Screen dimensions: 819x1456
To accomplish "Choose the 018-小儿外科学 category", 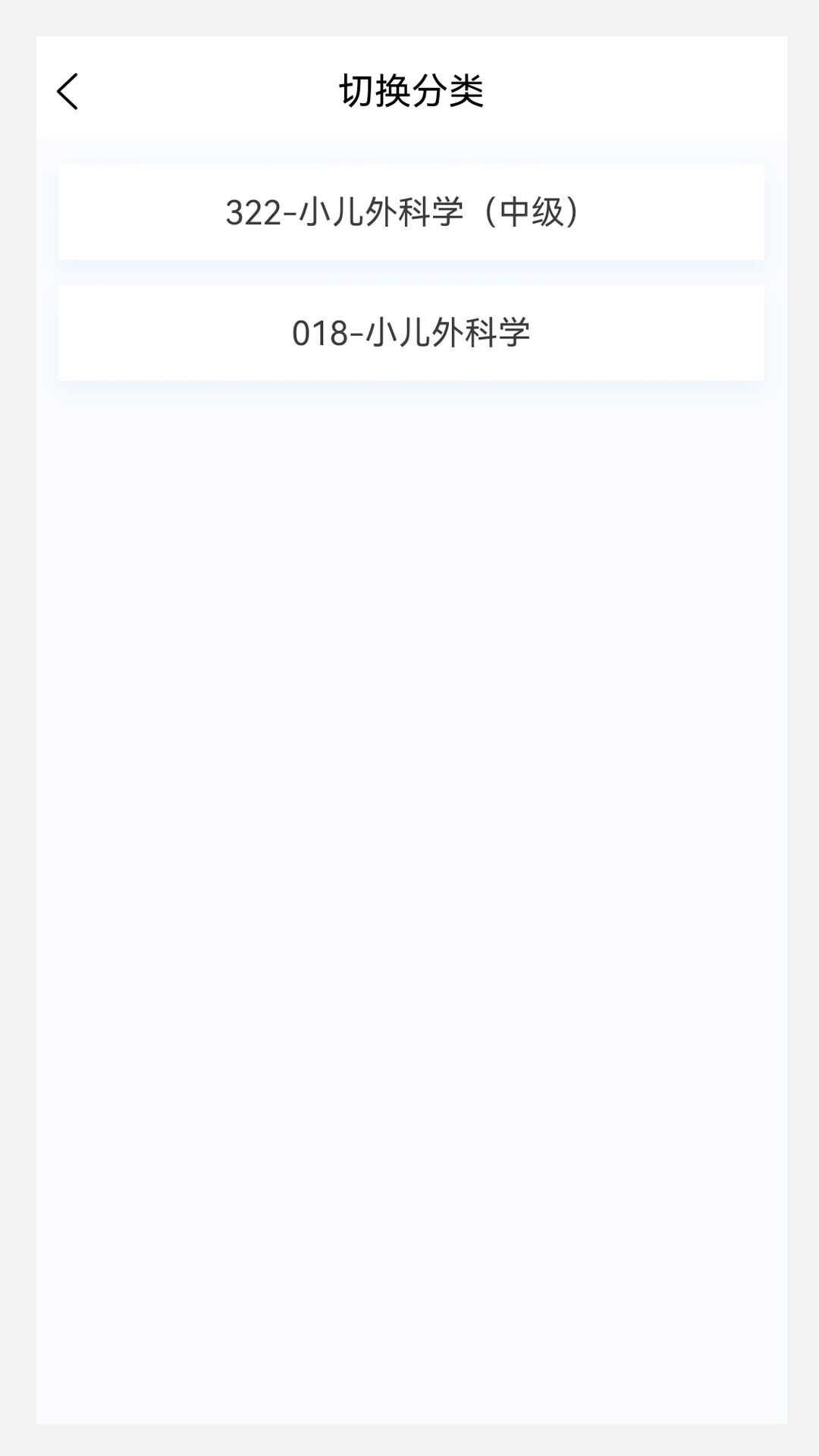I will [x=411, y=333].
